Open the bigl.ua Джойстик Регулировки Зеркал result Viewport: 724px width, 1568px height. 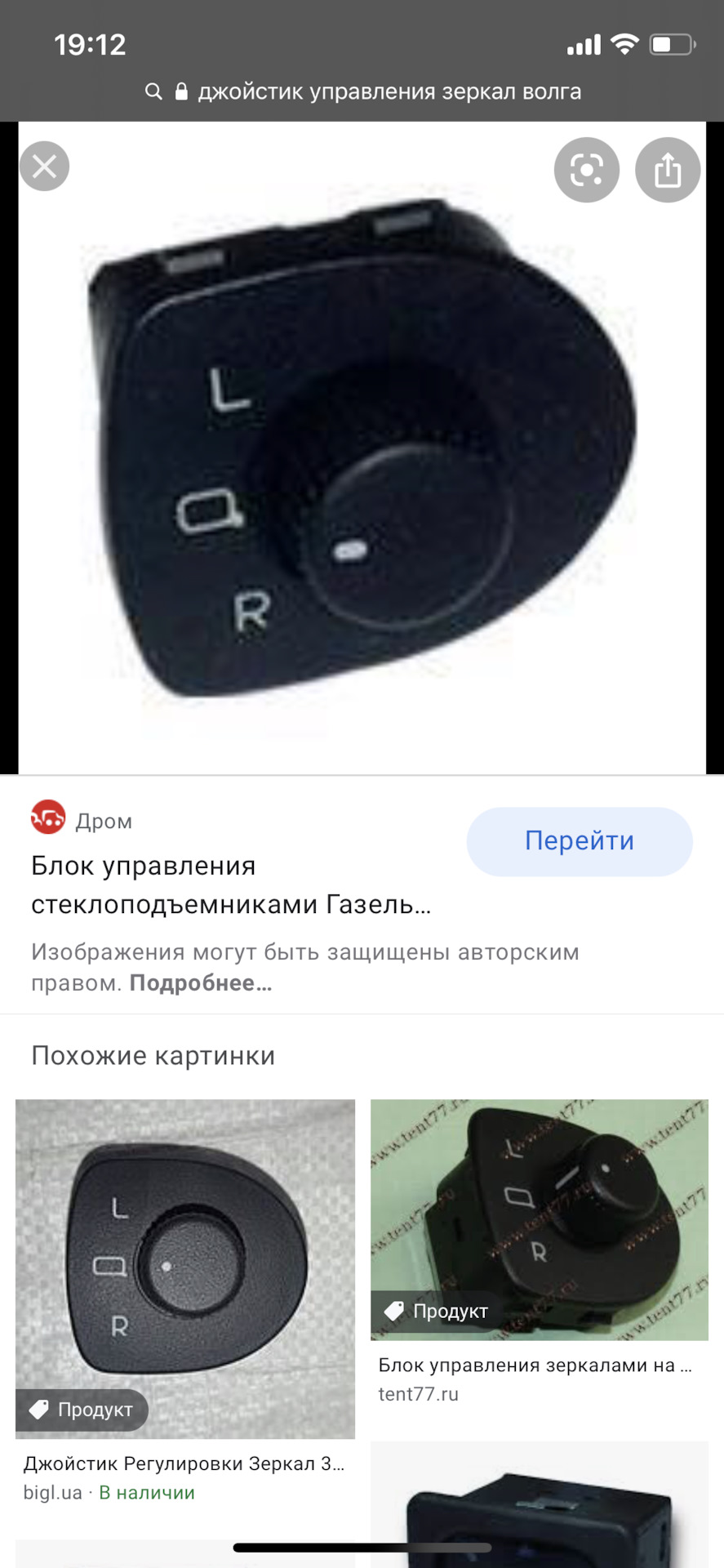185,1268
